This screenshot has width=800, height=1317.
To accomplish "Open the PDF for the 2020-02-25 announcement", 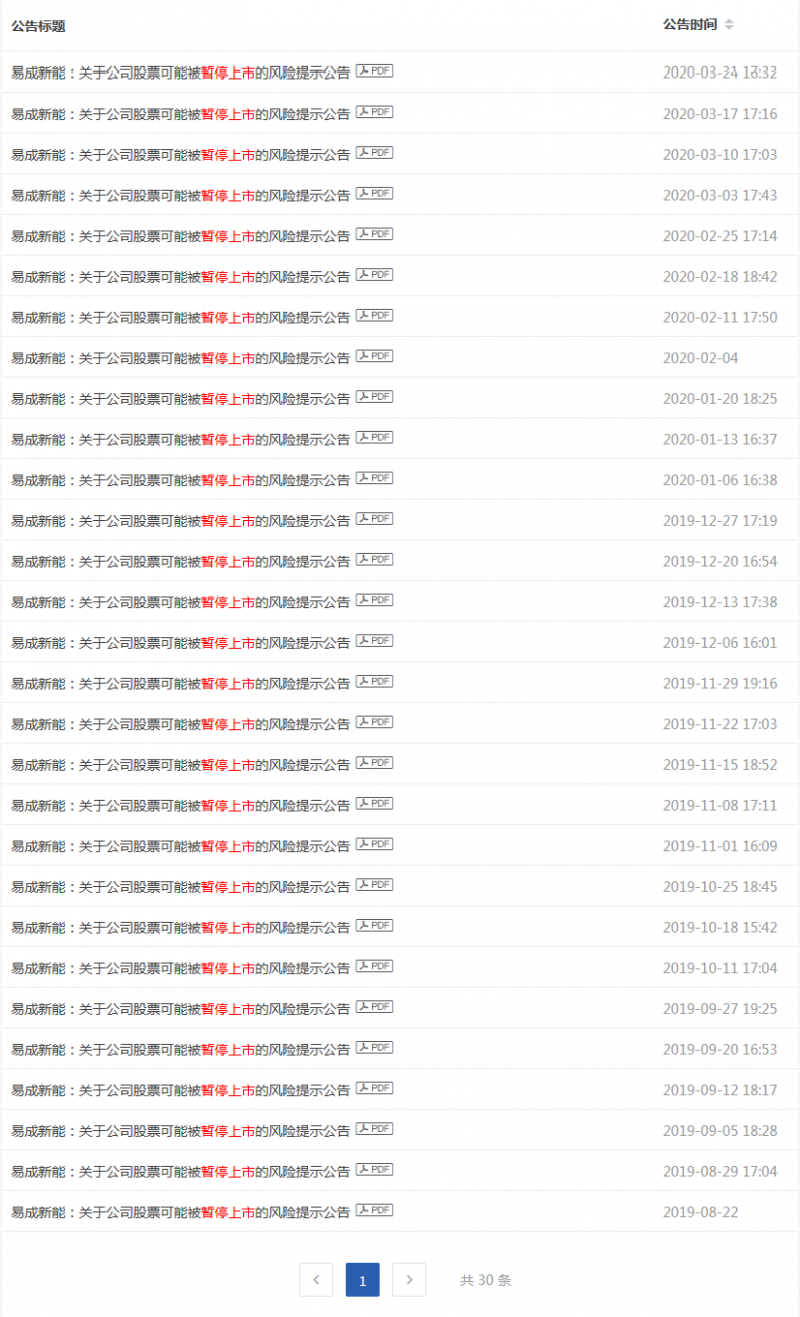I will tap(375, 234).
